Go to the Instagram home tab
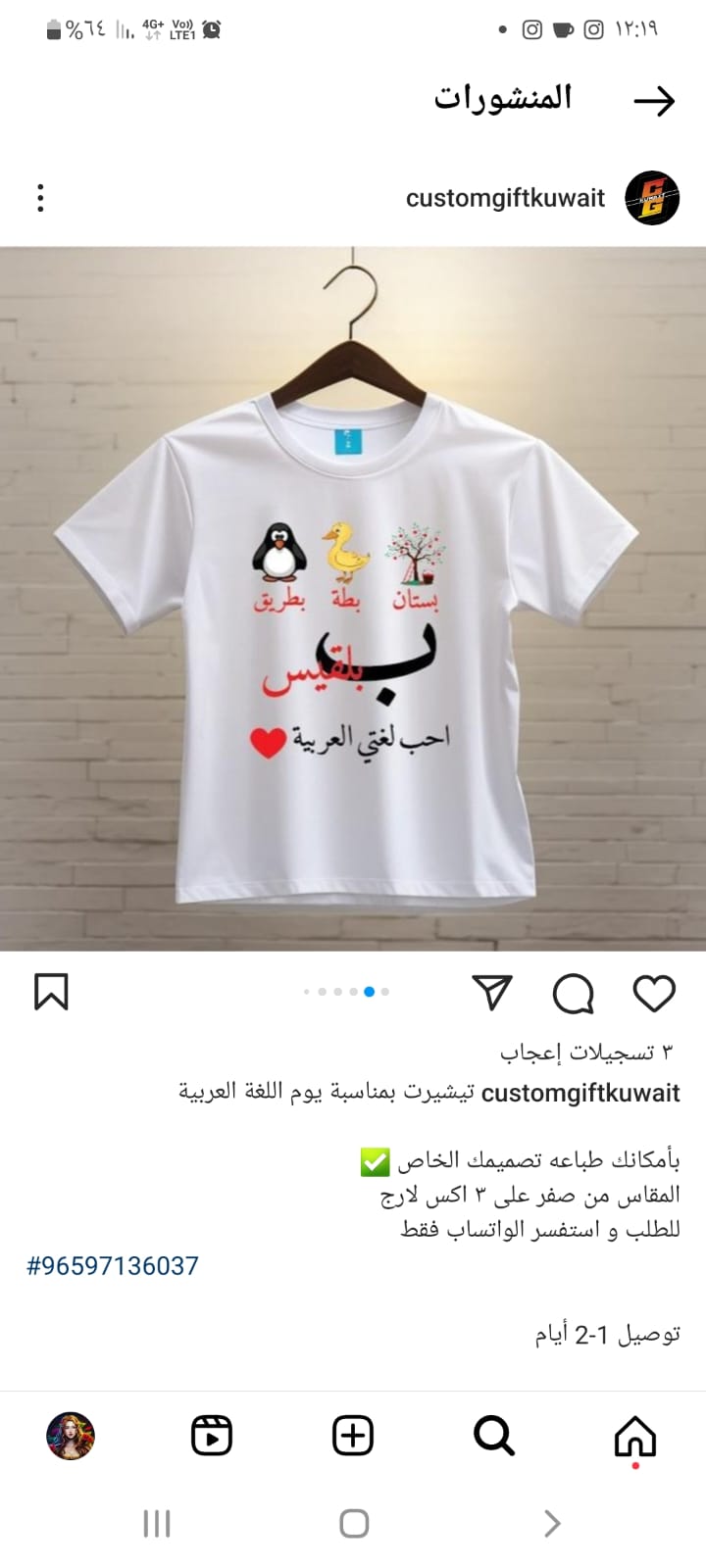The image size is (706, 1568). pyautogui.click(x=635, y=1437)
